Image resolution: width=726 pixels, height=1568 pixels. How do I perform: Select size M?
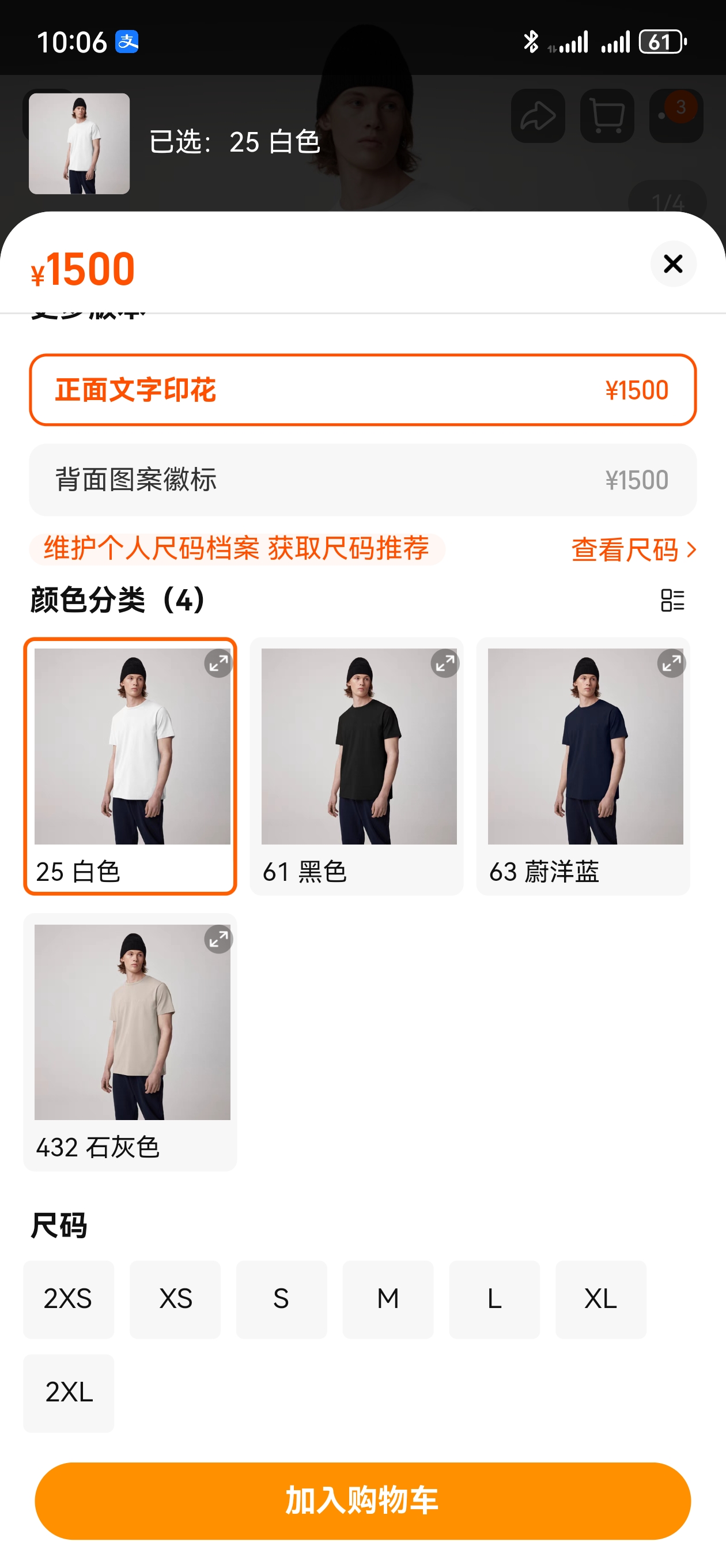coord(388,1298)
